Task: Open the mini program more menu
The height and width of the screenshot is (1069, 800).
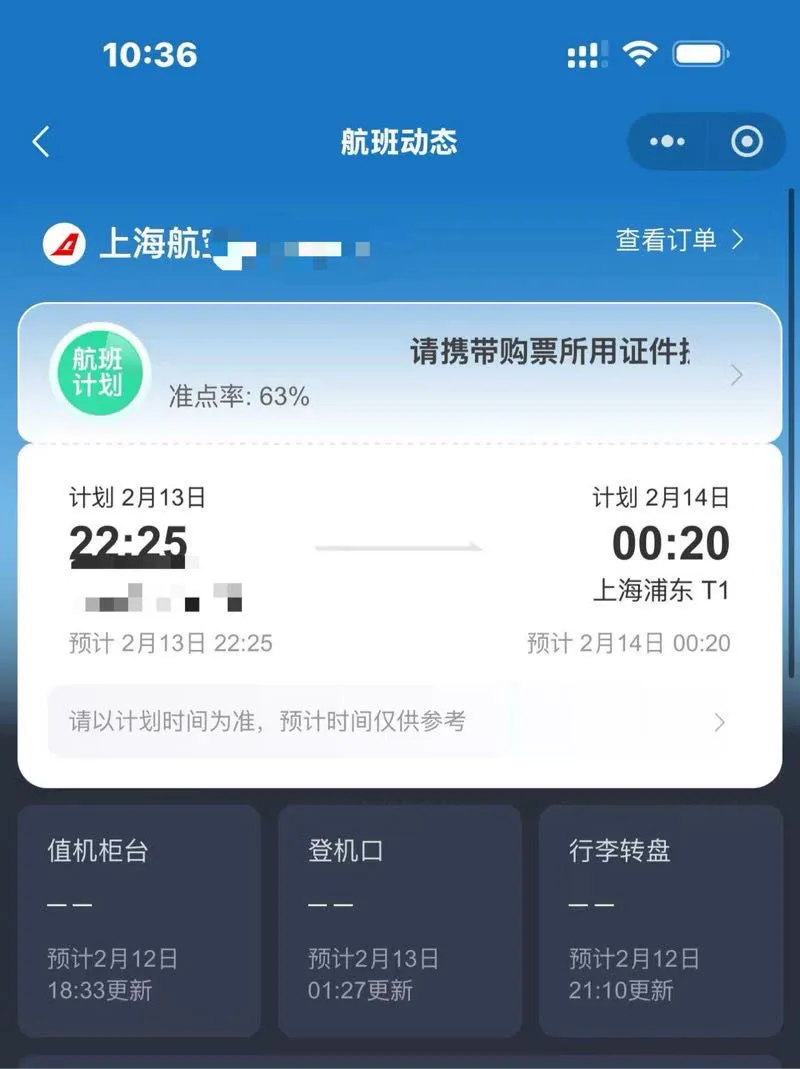Action: click(667, 142)
